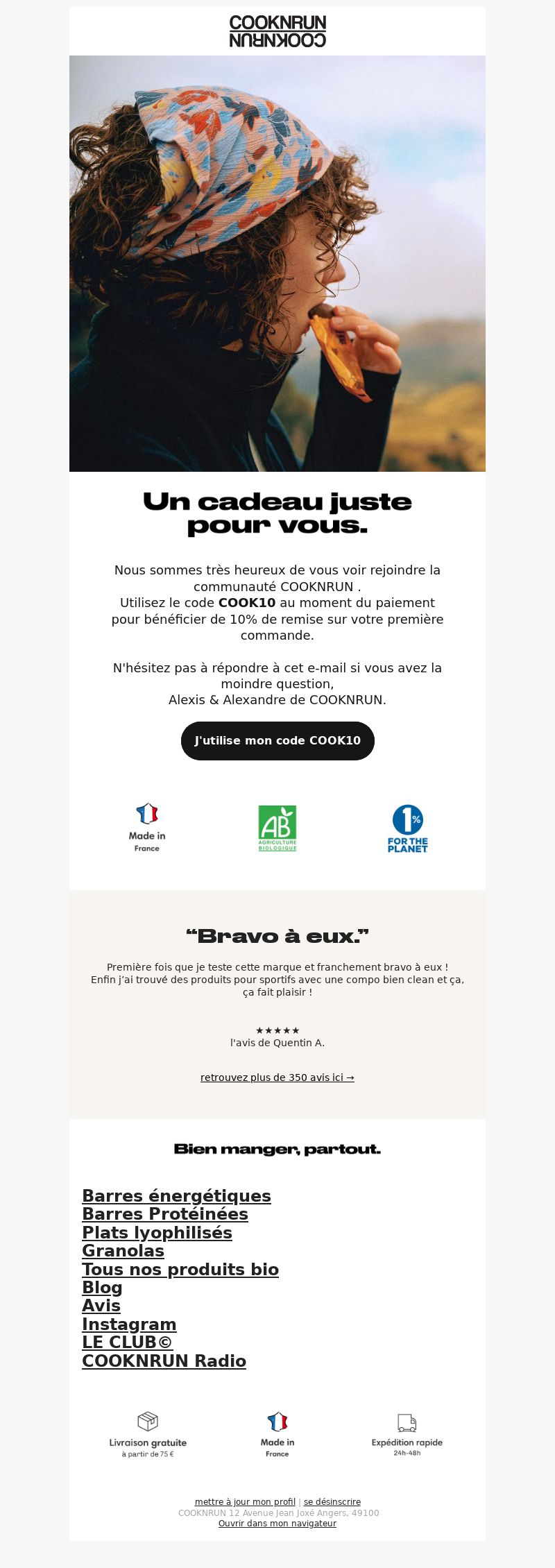
Task: Browse Plats lyophilisés
Action: 157,1232
